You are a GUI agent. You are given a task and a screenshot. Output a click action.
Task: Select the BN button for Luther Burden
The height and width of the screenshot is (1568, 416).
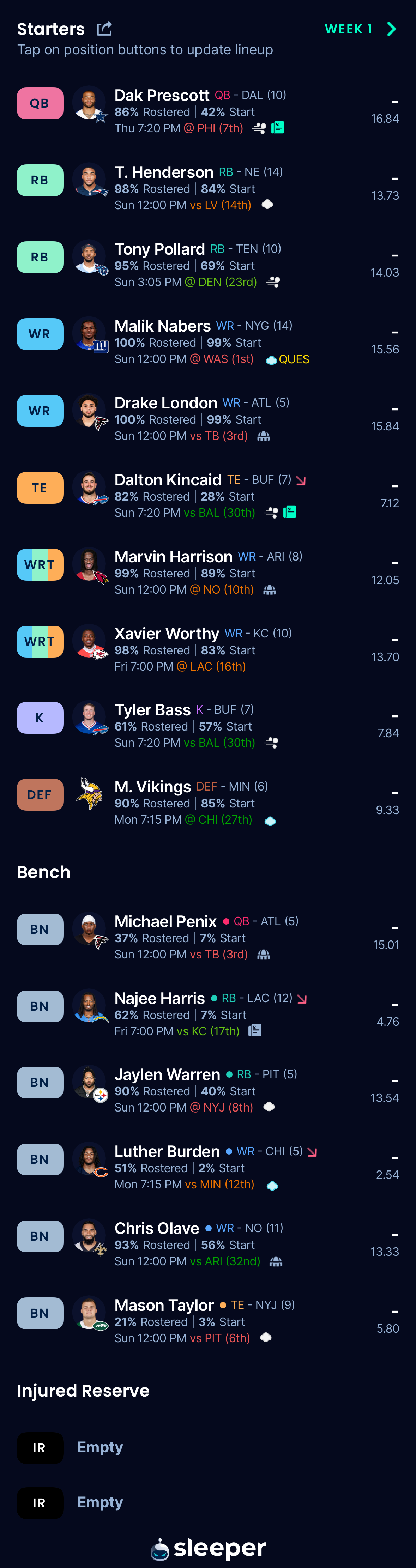click(x=40, y=1159)
